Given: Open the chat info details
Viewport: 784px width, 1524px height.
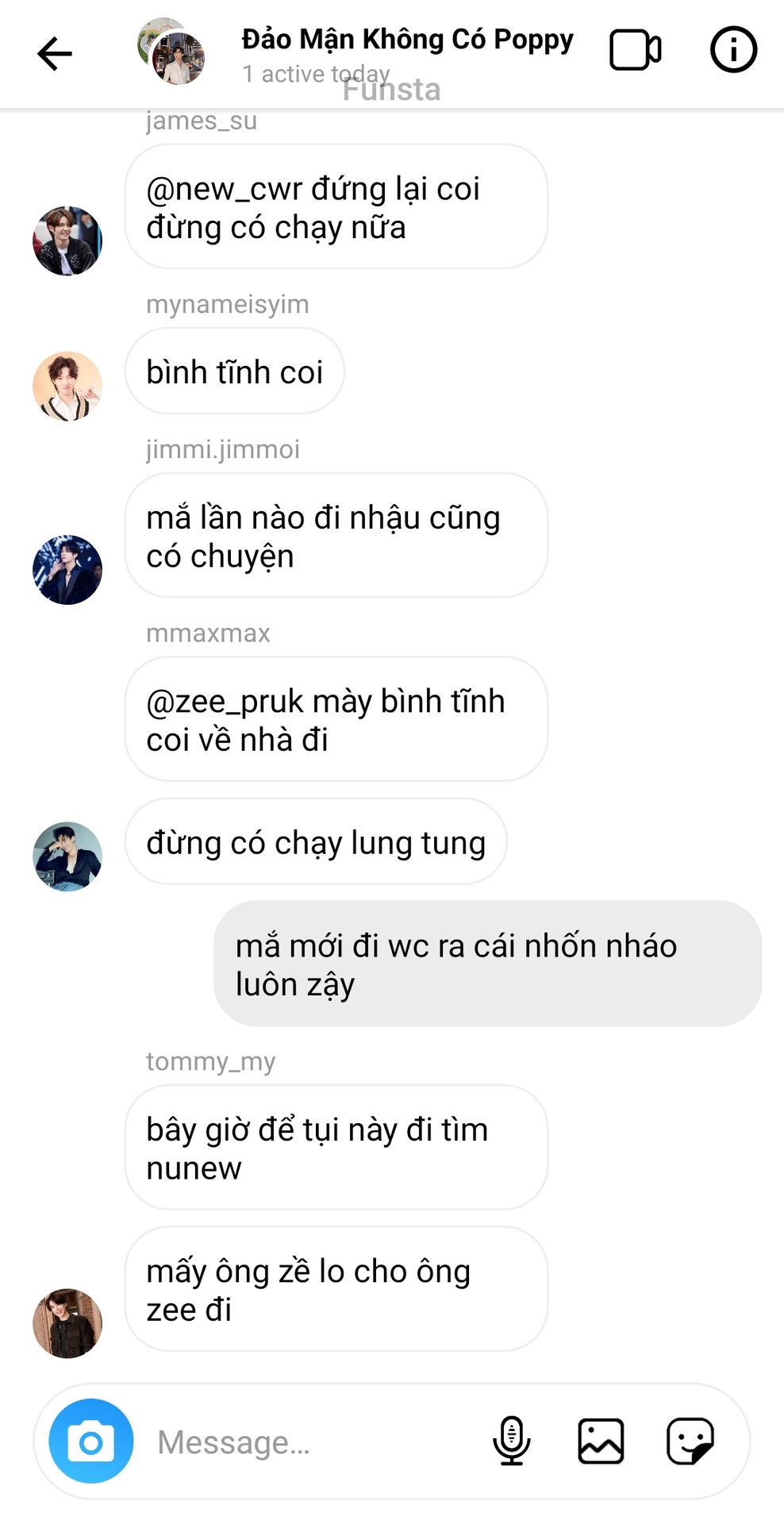Looking at the screenshot, I should click(x=732, y=51).
